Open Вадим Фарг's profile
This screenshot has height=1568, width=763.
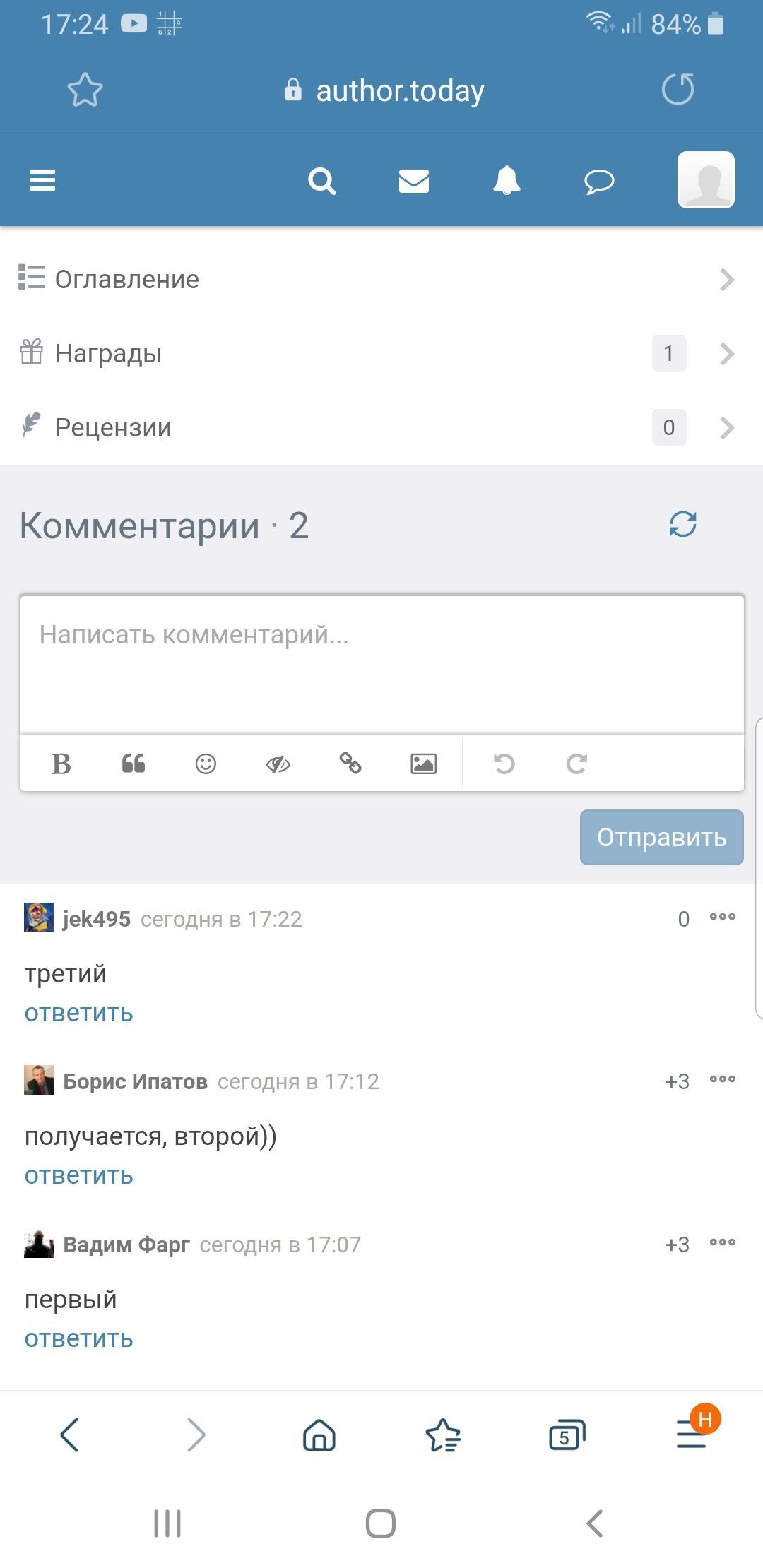pyautogui.click(x=126, y=1245)
